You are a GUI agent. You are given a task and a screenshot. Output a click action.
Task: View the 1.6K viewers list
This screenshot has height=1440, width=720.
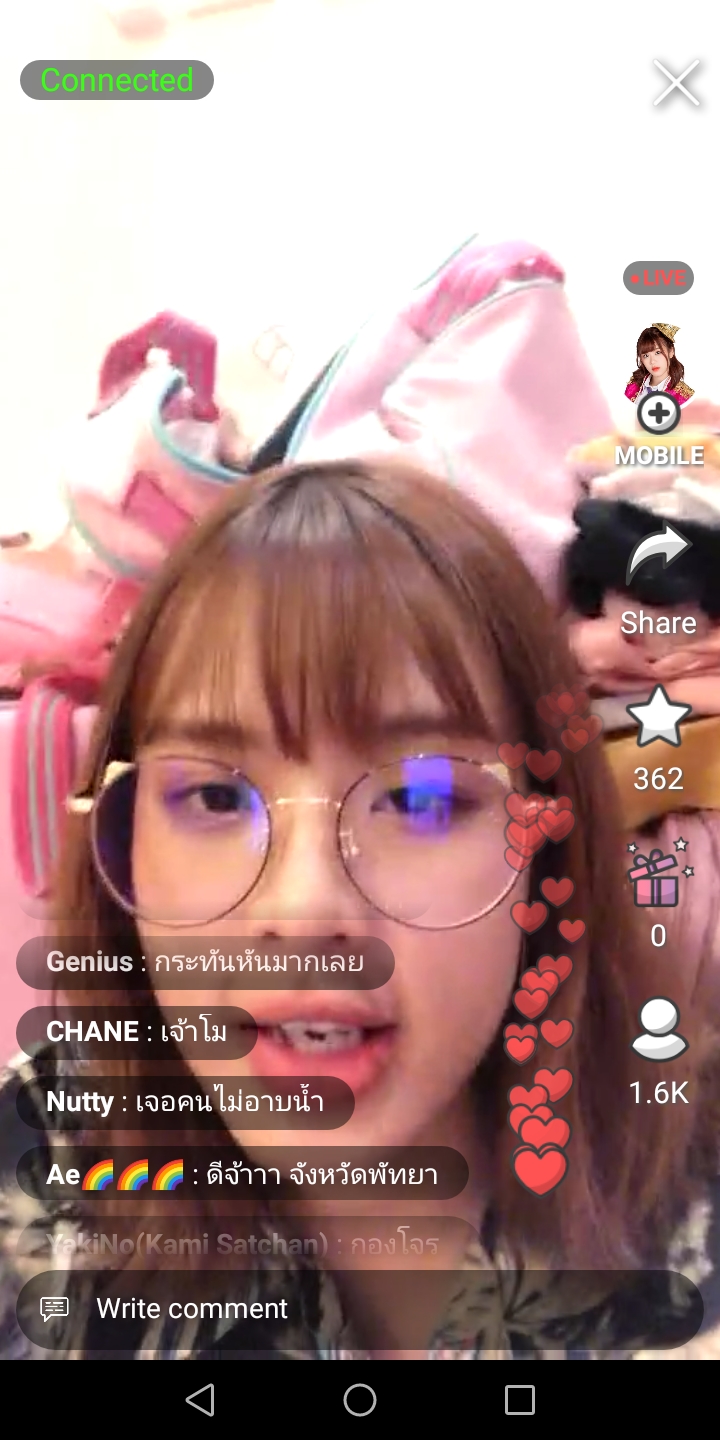[658, 1030]
